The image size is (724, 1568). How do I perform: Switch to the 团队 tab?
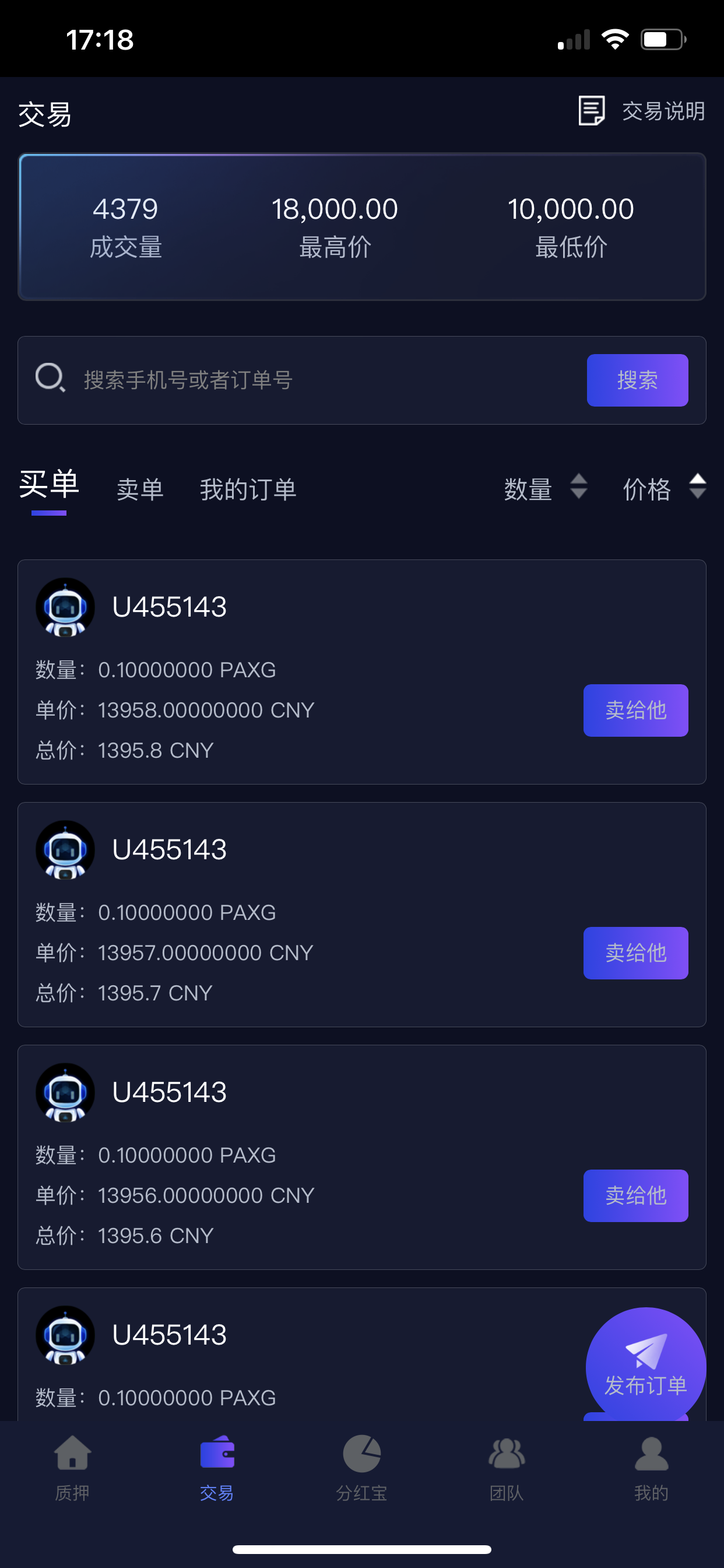click(506, 1467)
